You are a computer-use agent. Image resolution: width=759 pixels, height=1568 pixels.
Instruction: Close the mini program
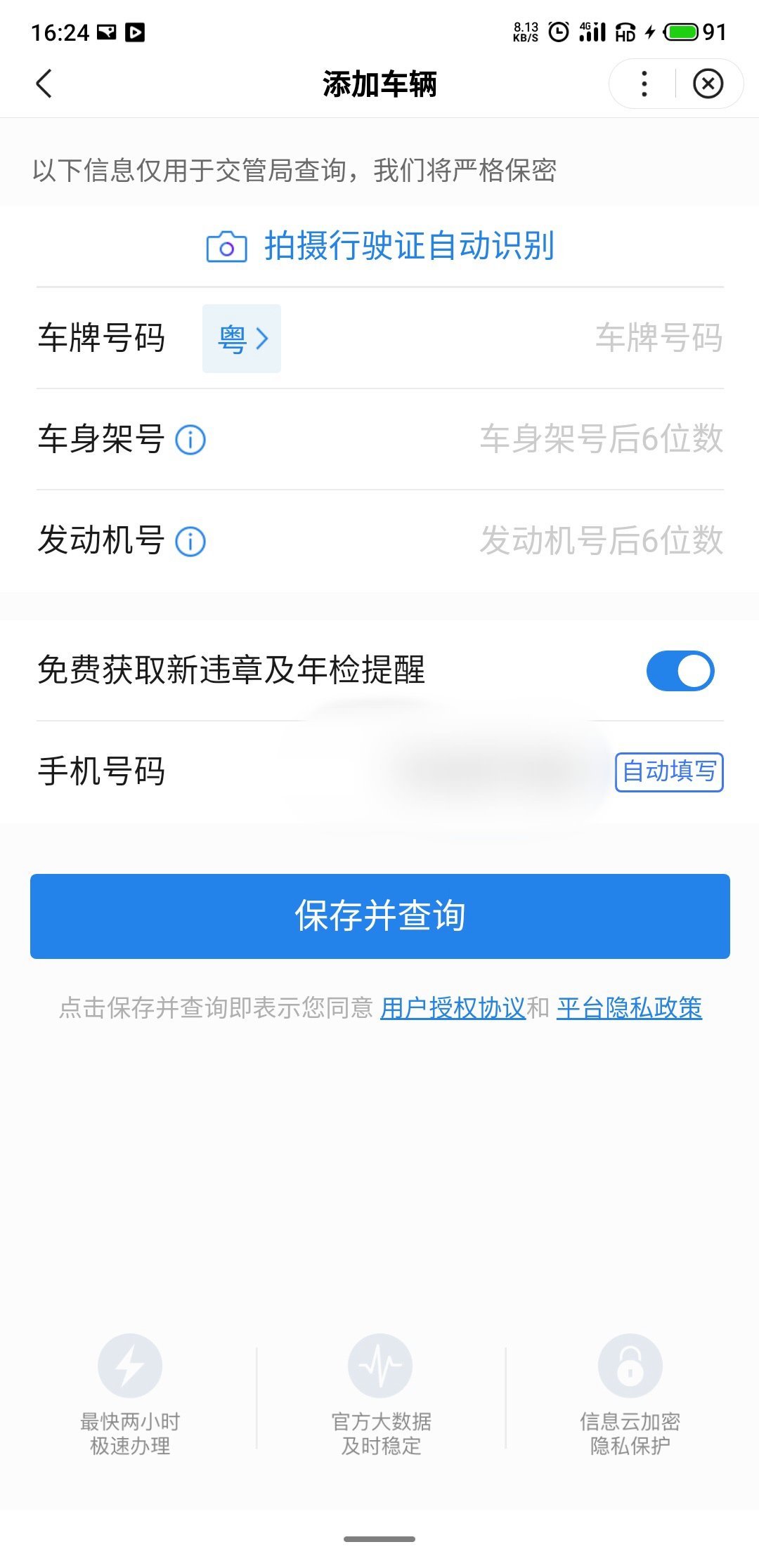[708, 84]
